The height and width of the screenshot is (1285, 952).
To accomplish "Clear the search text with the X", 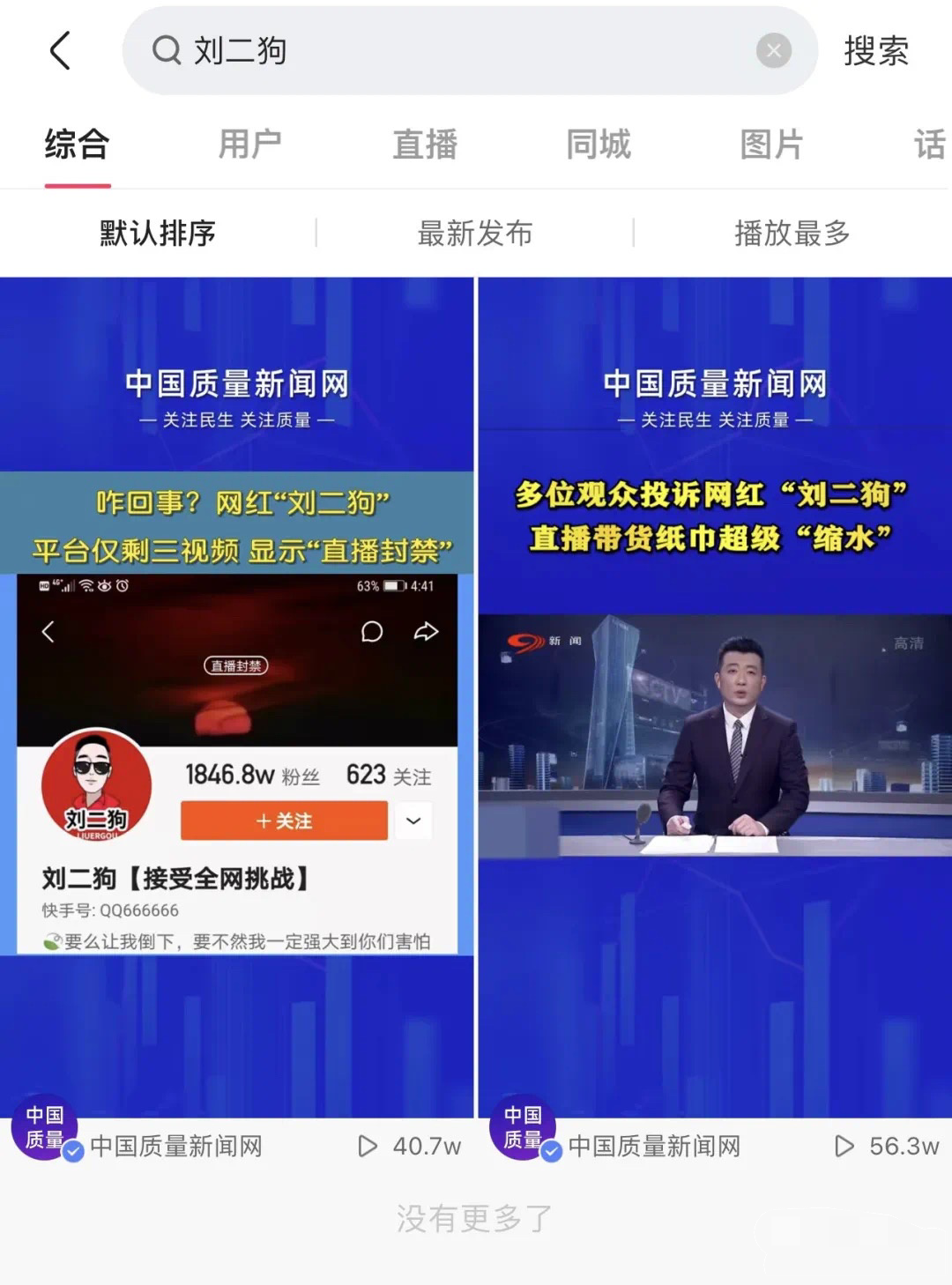I will (x=773, y=51).
